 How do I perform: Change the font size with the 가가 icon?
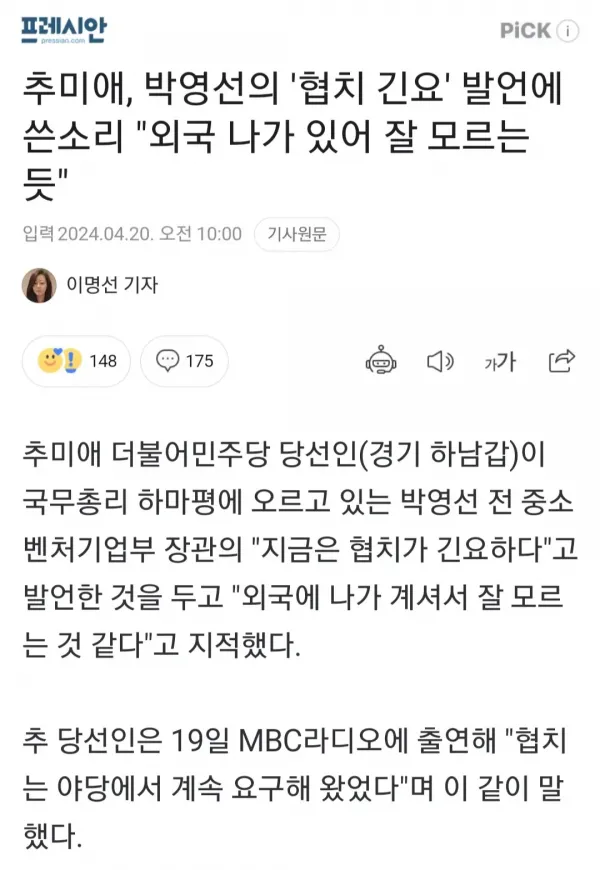click(499, 361)
